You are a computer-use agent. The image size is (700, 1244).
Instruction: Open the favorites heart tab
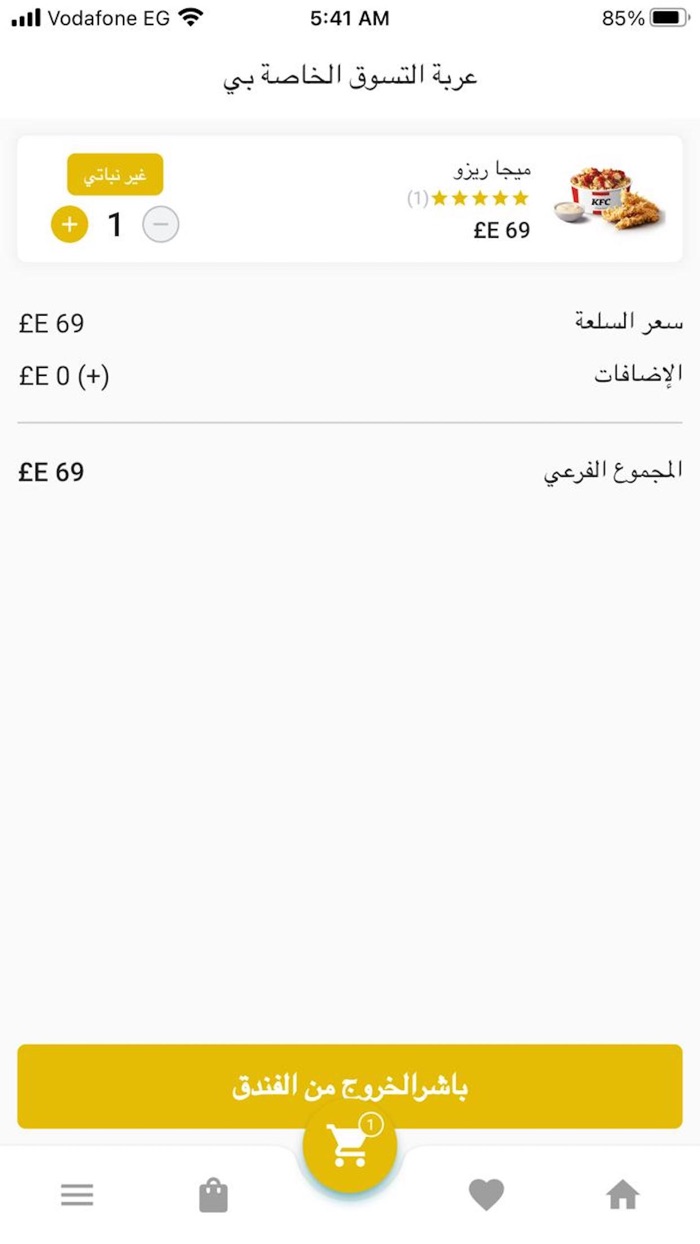pos(486,1194)
